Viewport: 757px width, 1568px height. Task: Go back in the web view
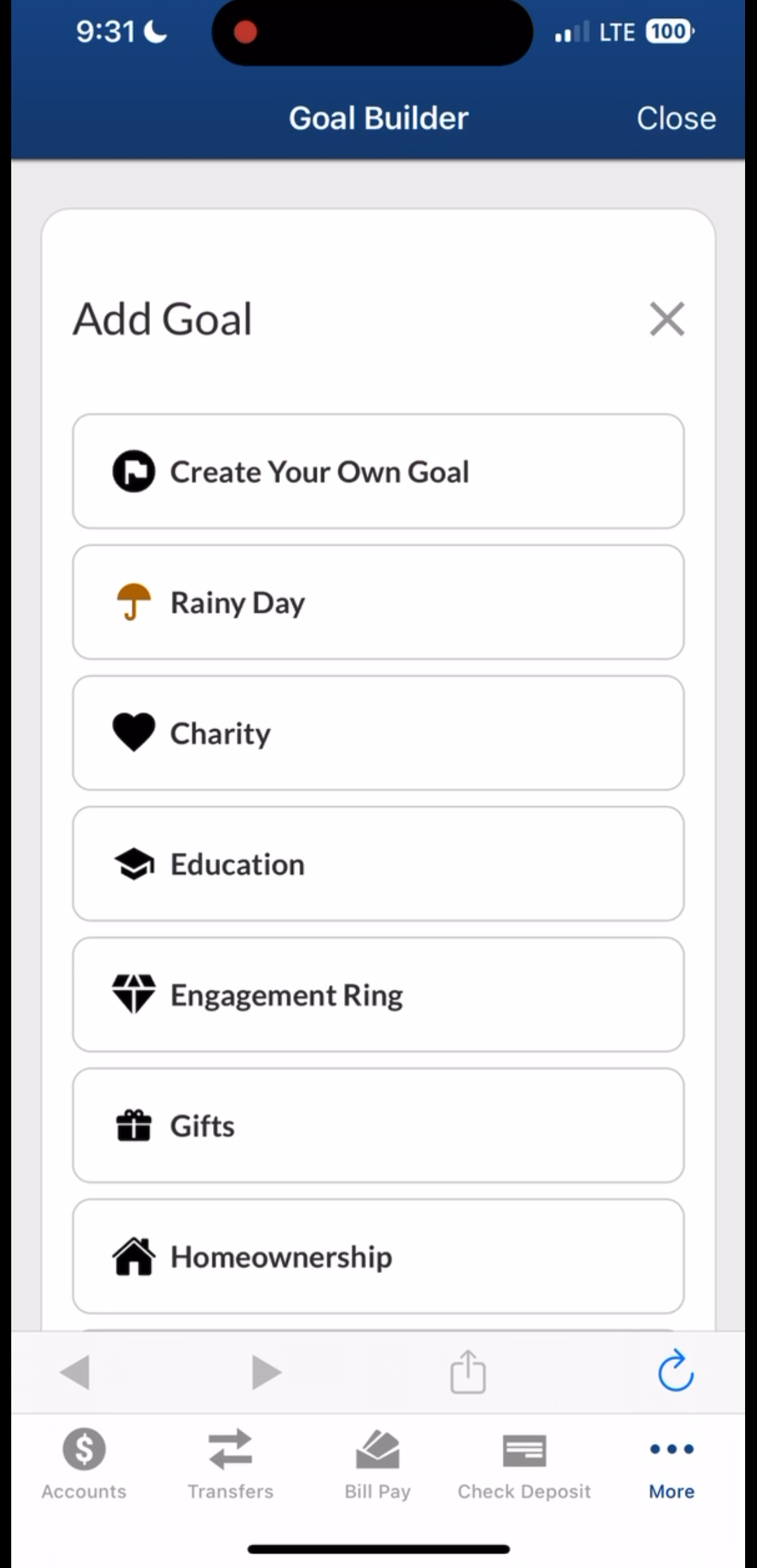(75, 1372)
